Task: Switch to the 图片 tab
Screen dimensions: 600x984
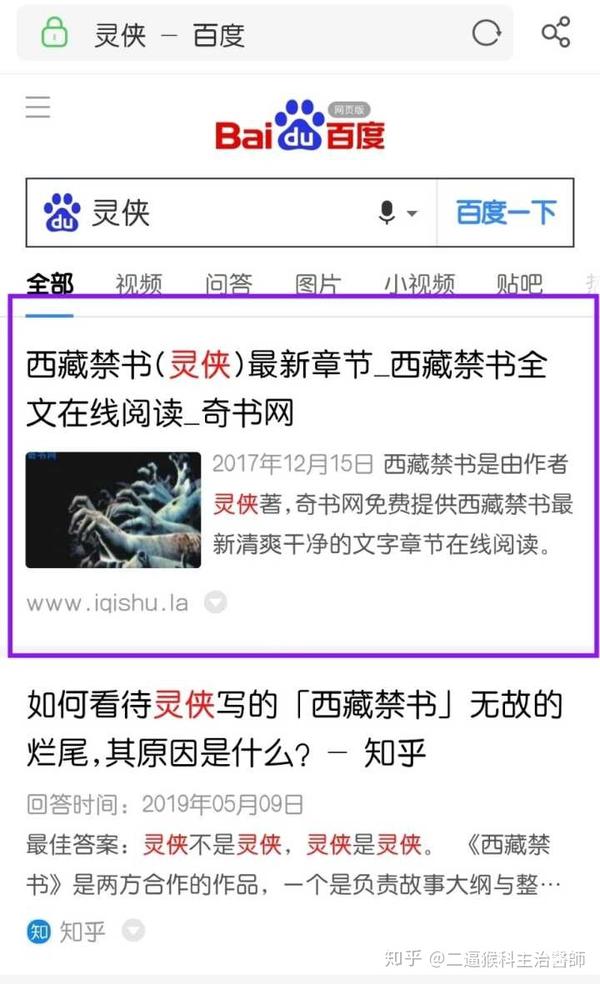Action: coord(317,285)
